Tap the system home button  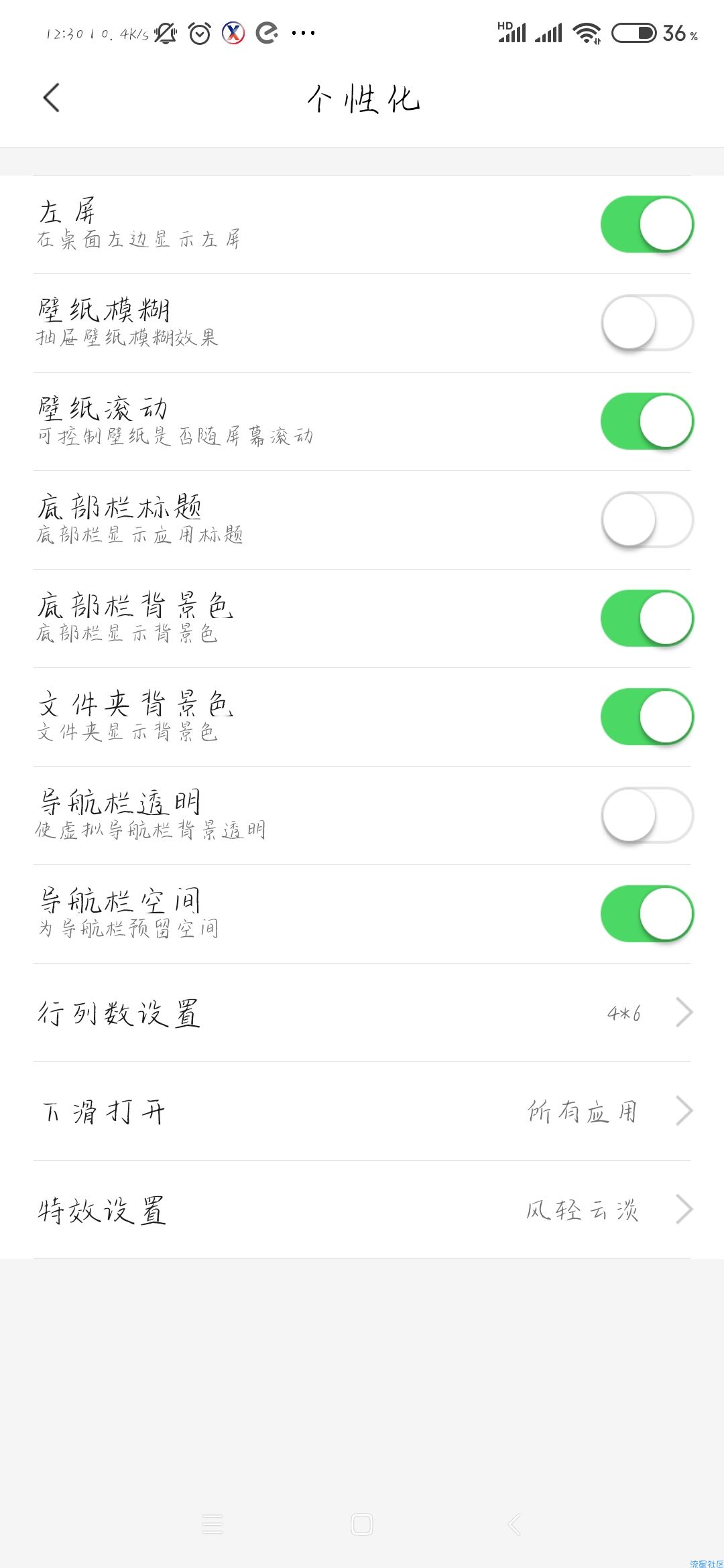tap(362, 1524)
